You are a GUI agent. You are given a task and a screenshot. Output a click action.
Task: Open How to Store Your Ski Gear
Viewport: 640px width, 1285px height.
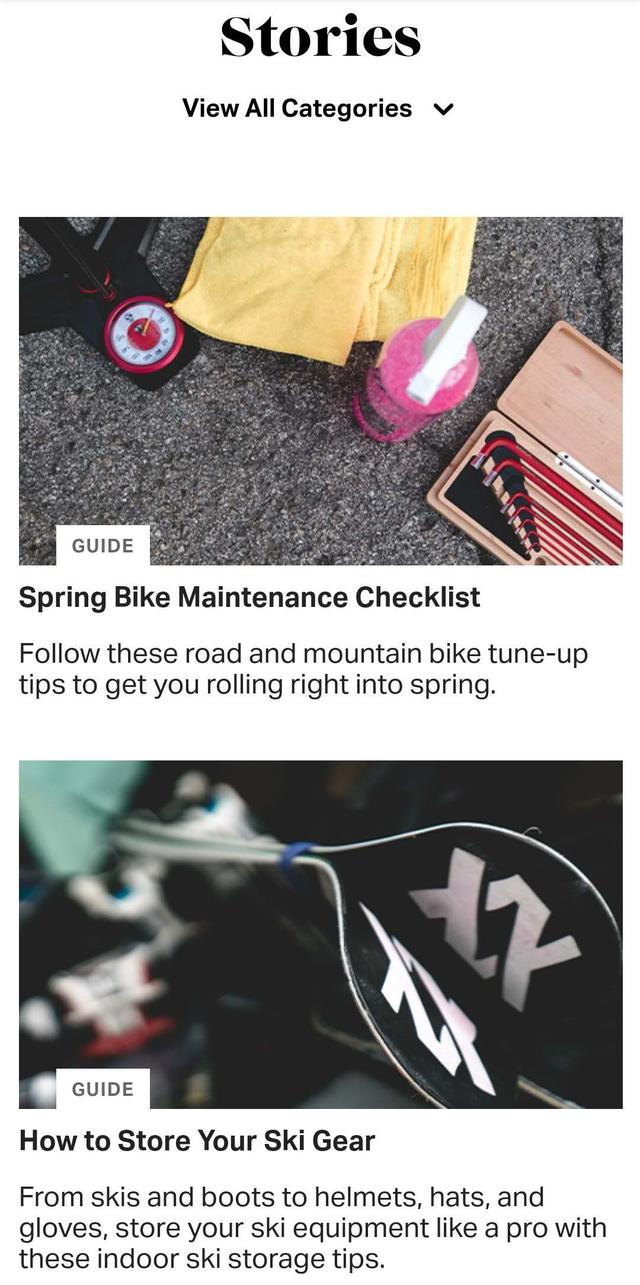[x=197, y=1141]
